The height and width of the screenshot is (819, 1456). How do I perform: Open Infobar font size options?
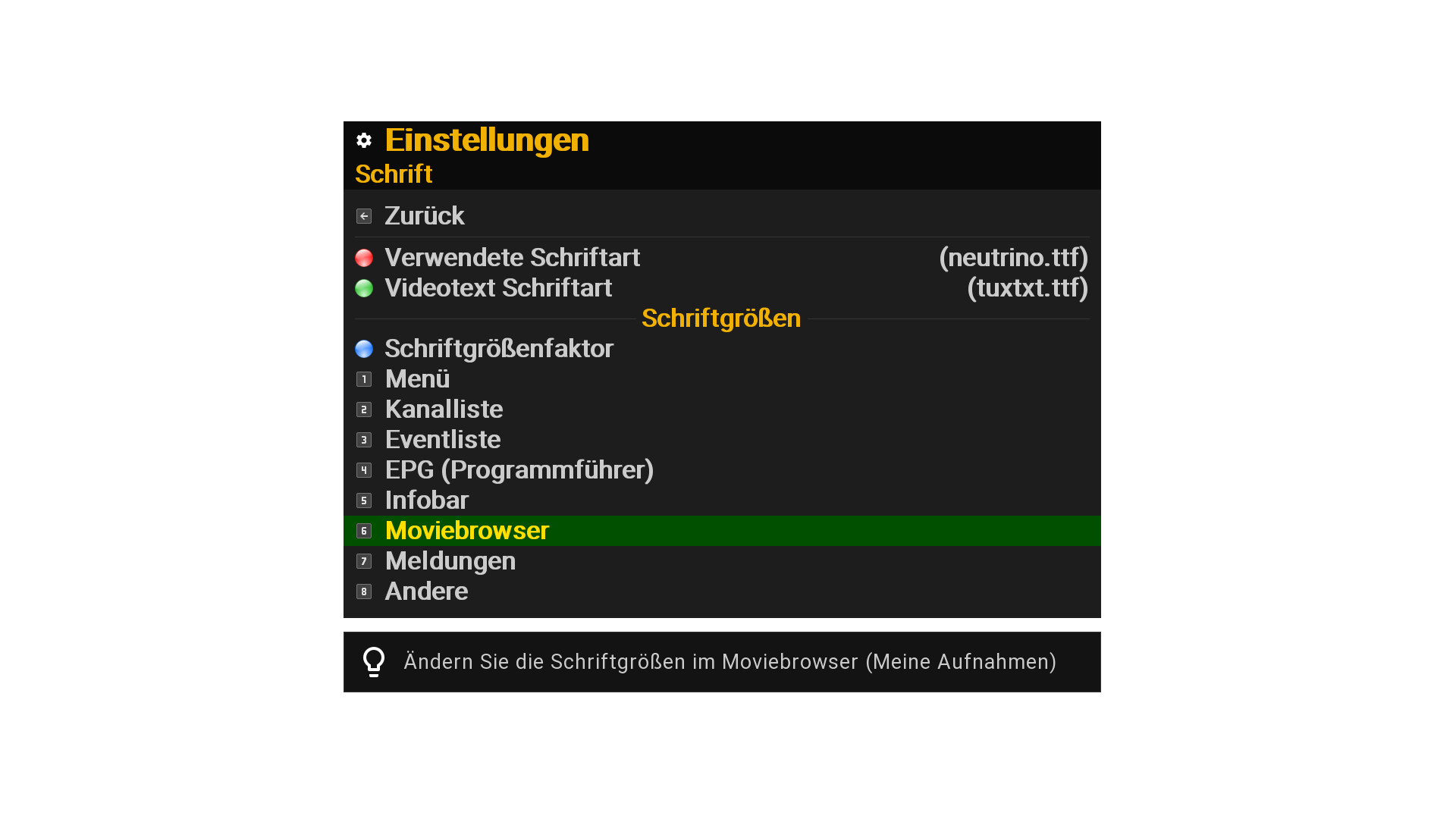(x=427, y=500)
